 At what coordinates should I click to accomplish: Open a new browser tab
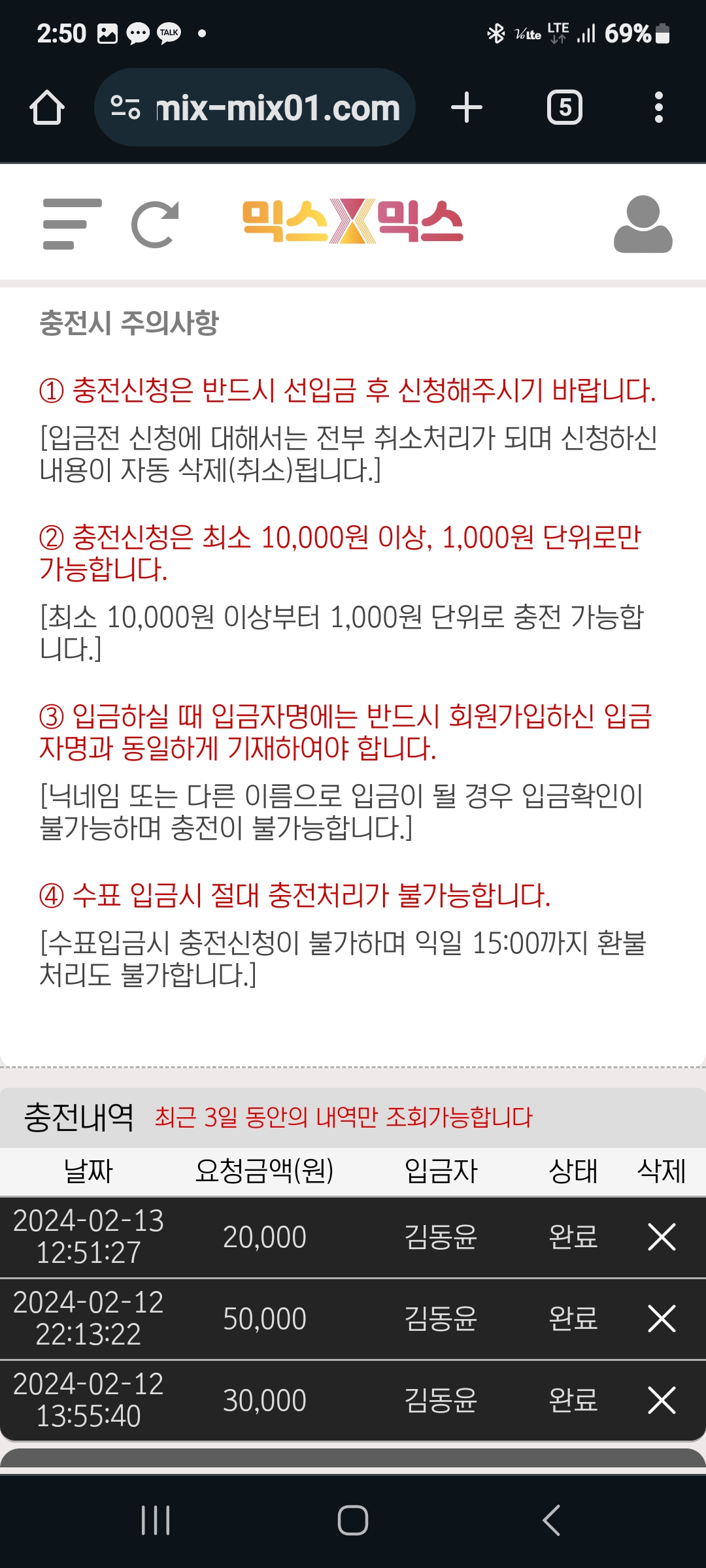(x=466, y=107)
